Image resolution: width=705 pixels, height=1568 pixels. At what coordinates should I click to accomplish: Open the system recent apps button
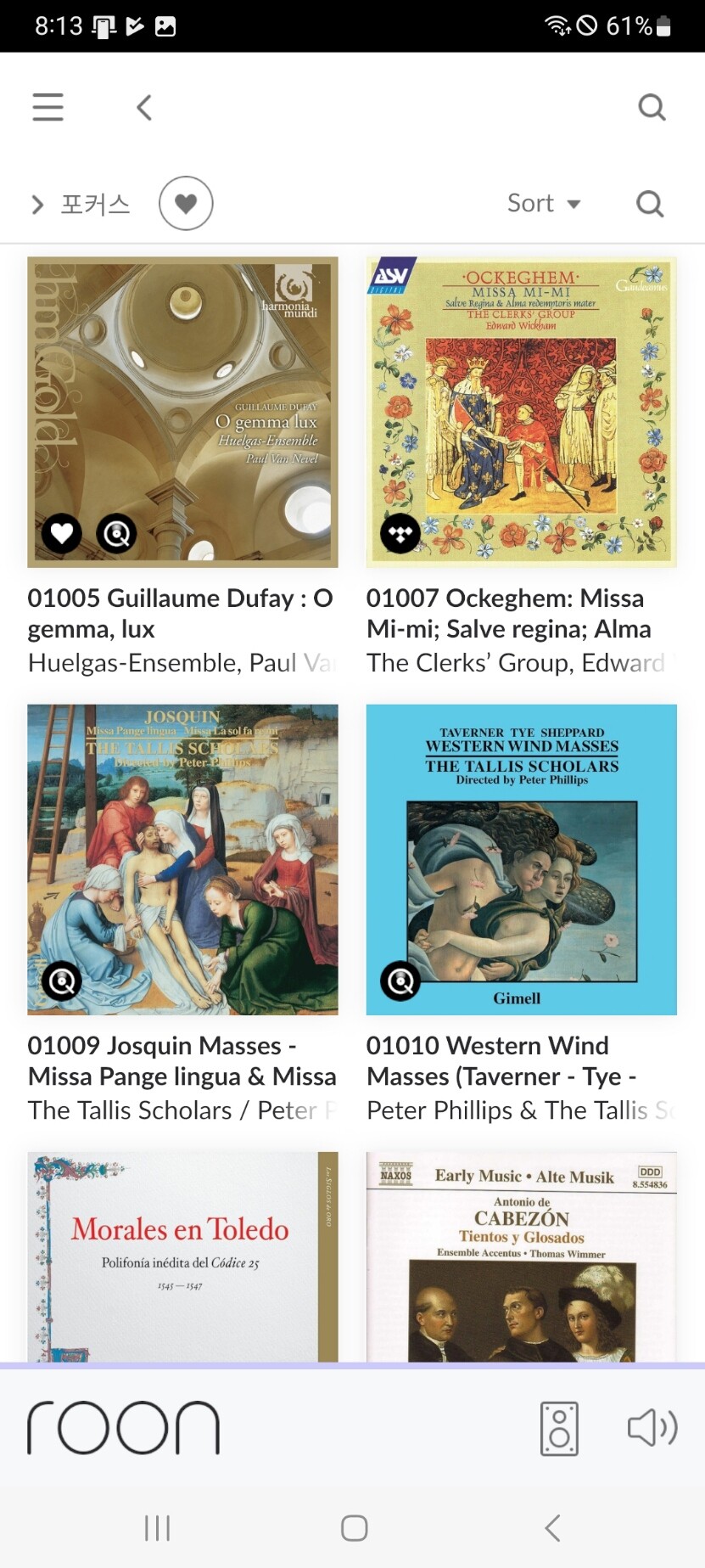click(x=157, y=1528)
